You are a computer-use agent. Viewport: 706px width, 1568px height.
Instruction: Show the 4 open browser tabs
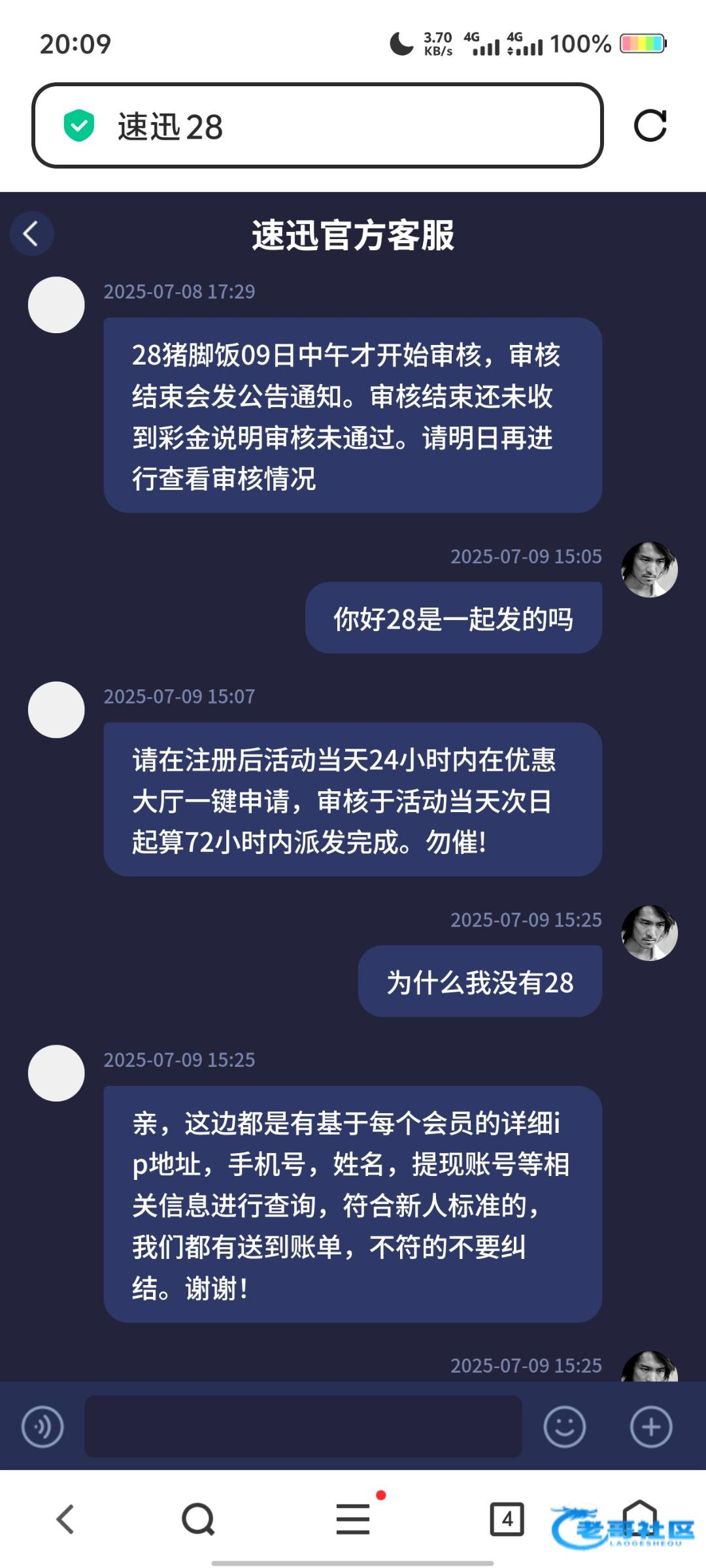coord(507,1519)
